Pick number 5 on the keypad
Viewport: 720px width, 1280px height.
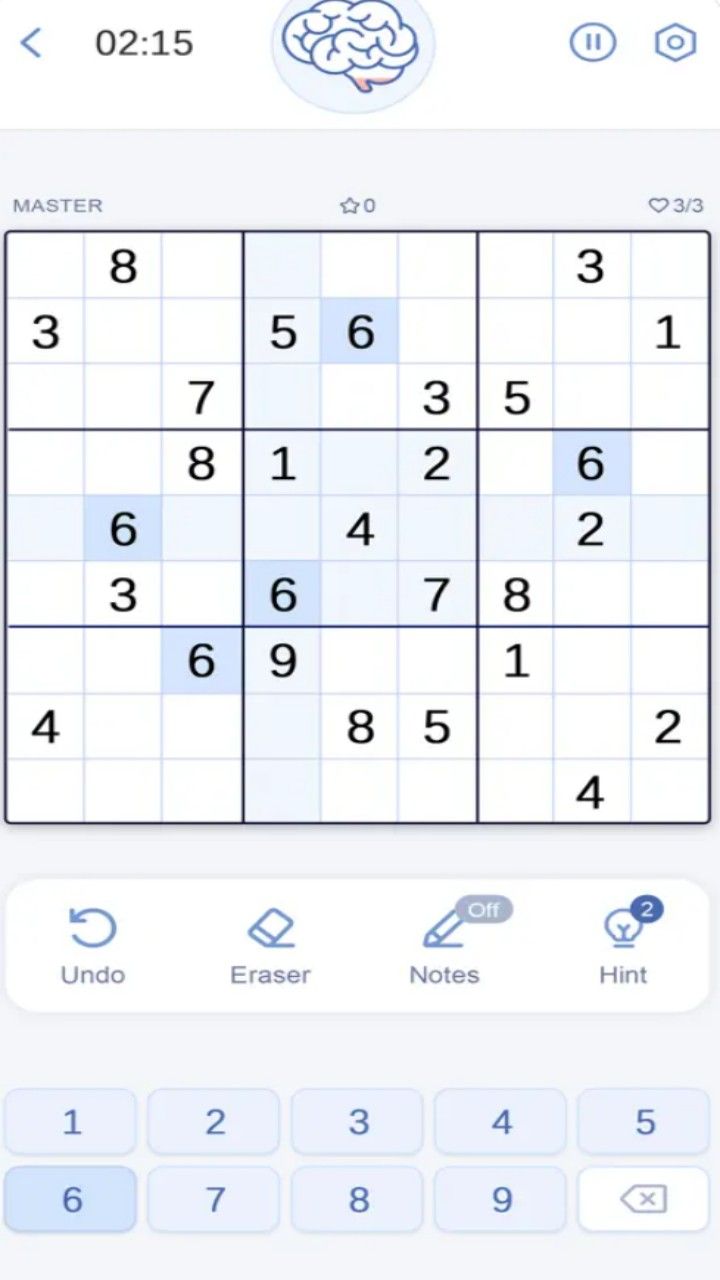point(644,1122)
